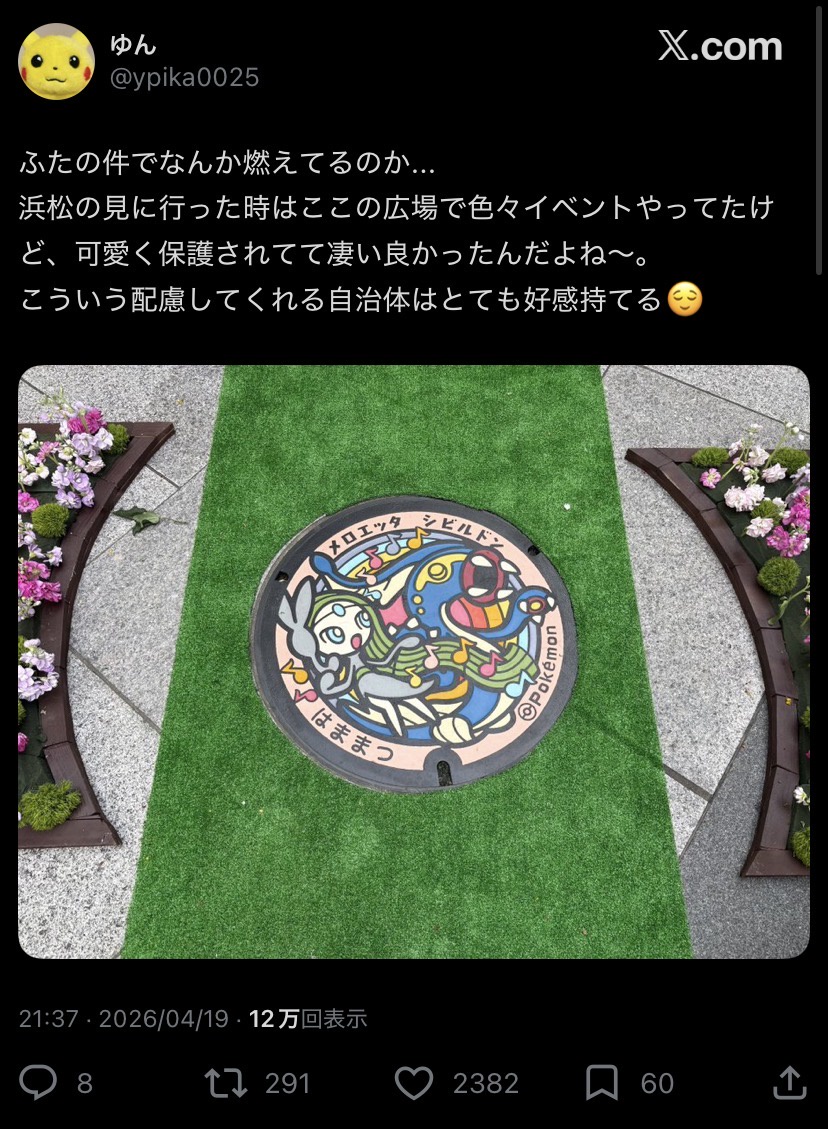Viewport: 828px width, 1129px height.
Task: Repost this post with 291 reposts
Action: (x=226, y=1083)
